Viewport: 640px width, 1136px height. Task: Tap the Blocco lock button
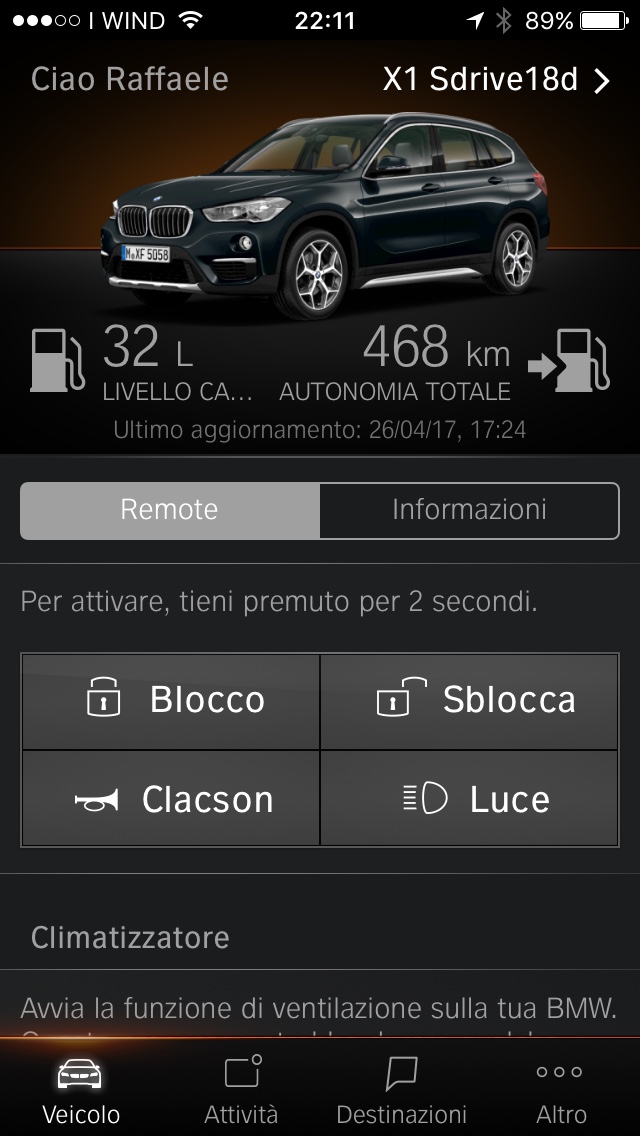(x=171, y=700)
